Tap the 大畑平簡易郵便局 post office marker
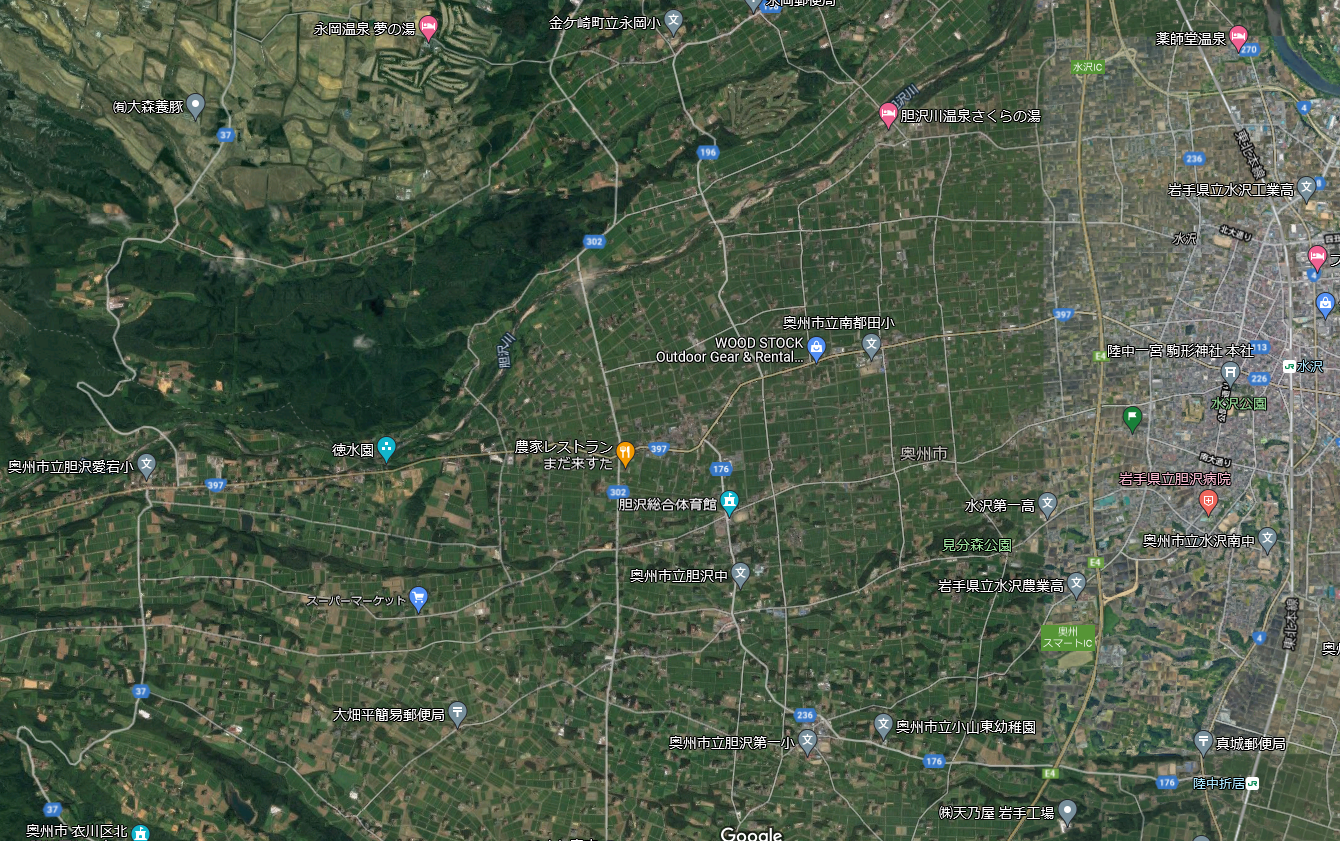The height and width of the screenshot is (841, 1340). 457,713
